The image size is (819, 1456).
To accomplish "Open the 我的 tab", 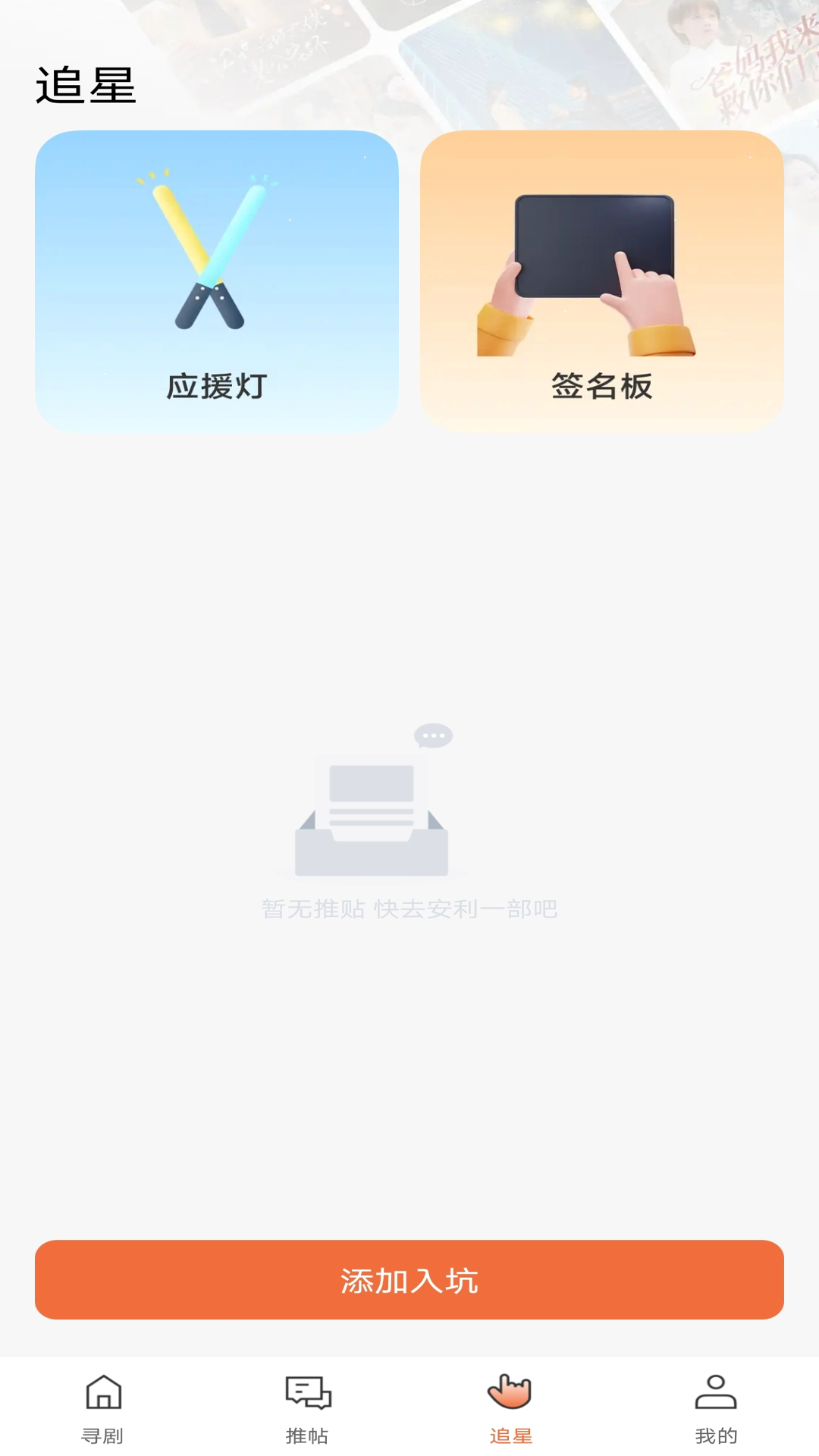I will point(716,1408).
